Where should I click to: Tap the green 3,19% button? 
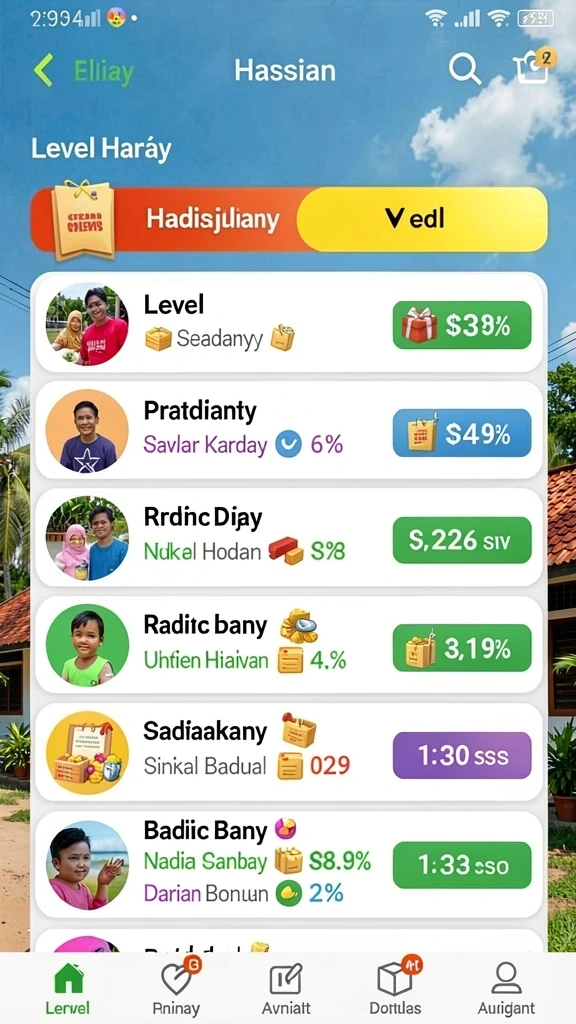(462, 648)
